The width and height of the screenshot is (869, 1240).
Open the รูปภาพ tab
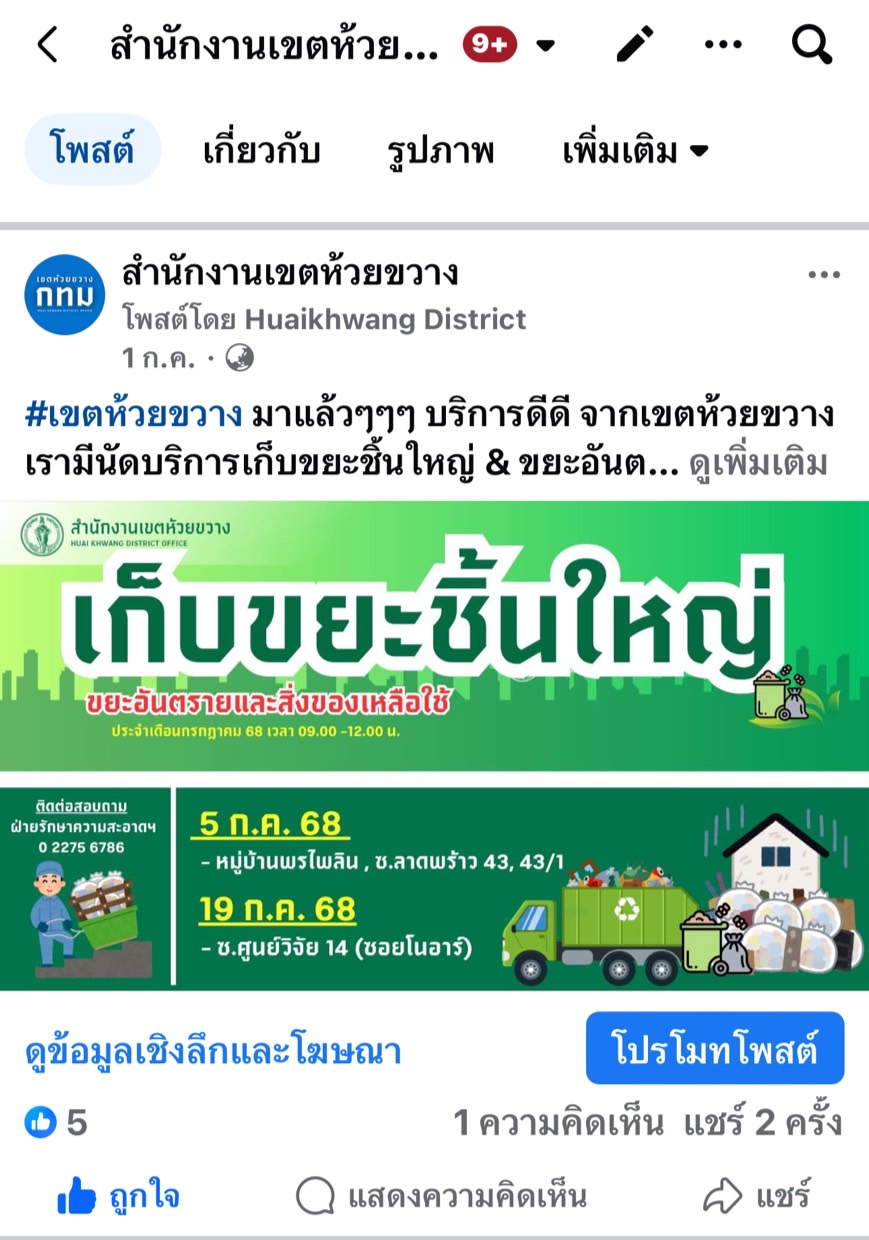(x=441, y=151)
